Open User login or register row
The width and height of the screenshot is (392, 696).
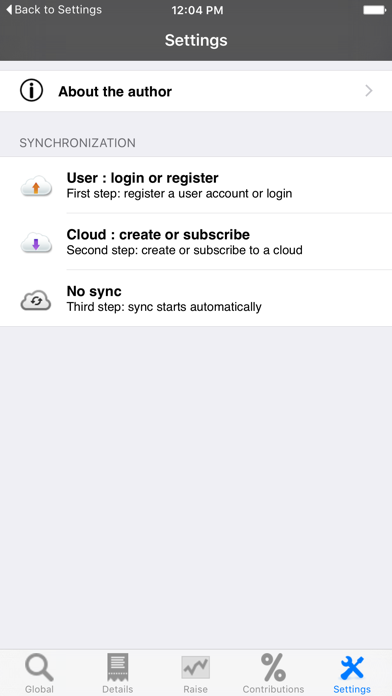196,185
